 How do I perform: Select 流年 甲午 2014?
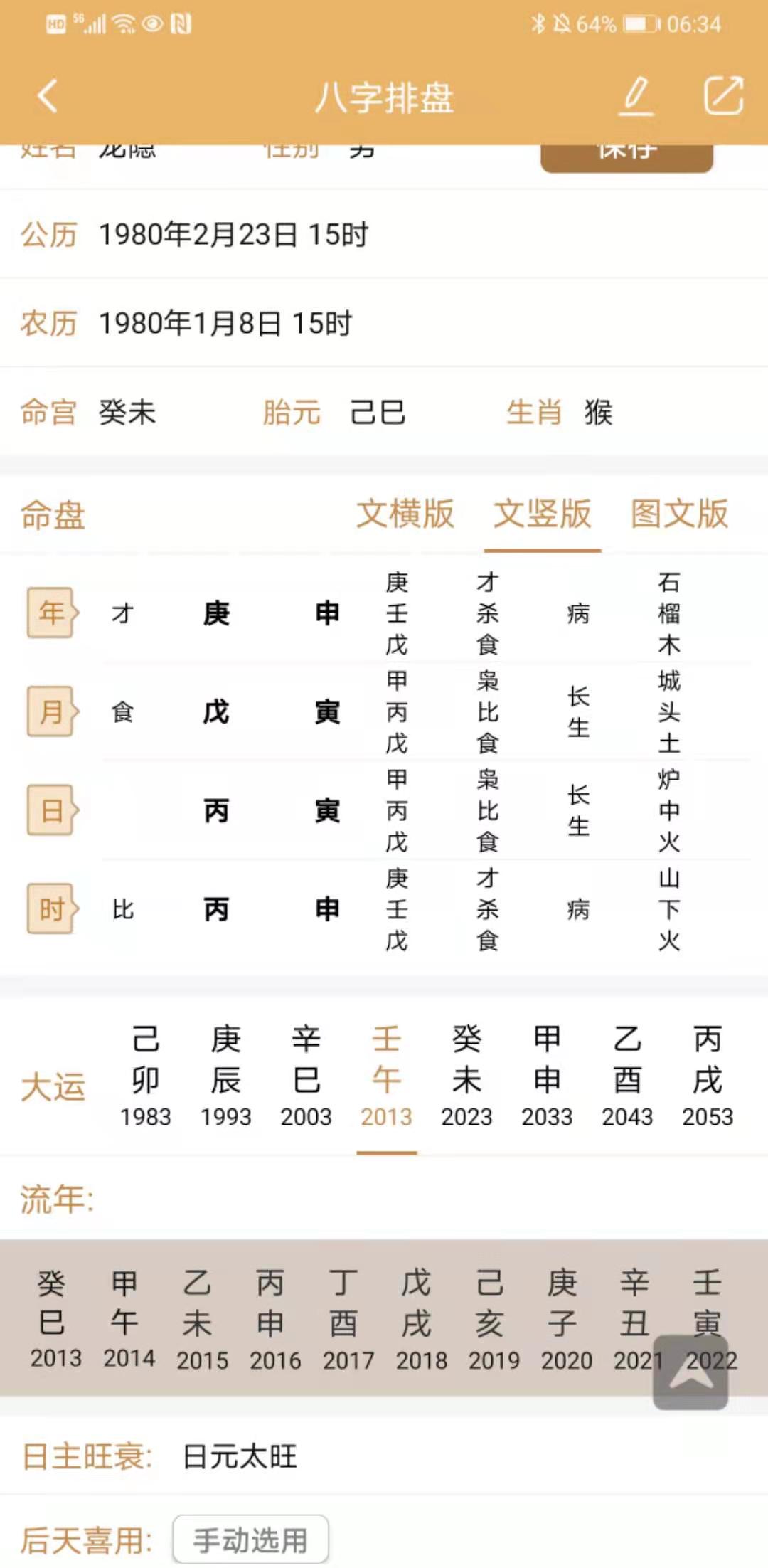point(129,1320)
